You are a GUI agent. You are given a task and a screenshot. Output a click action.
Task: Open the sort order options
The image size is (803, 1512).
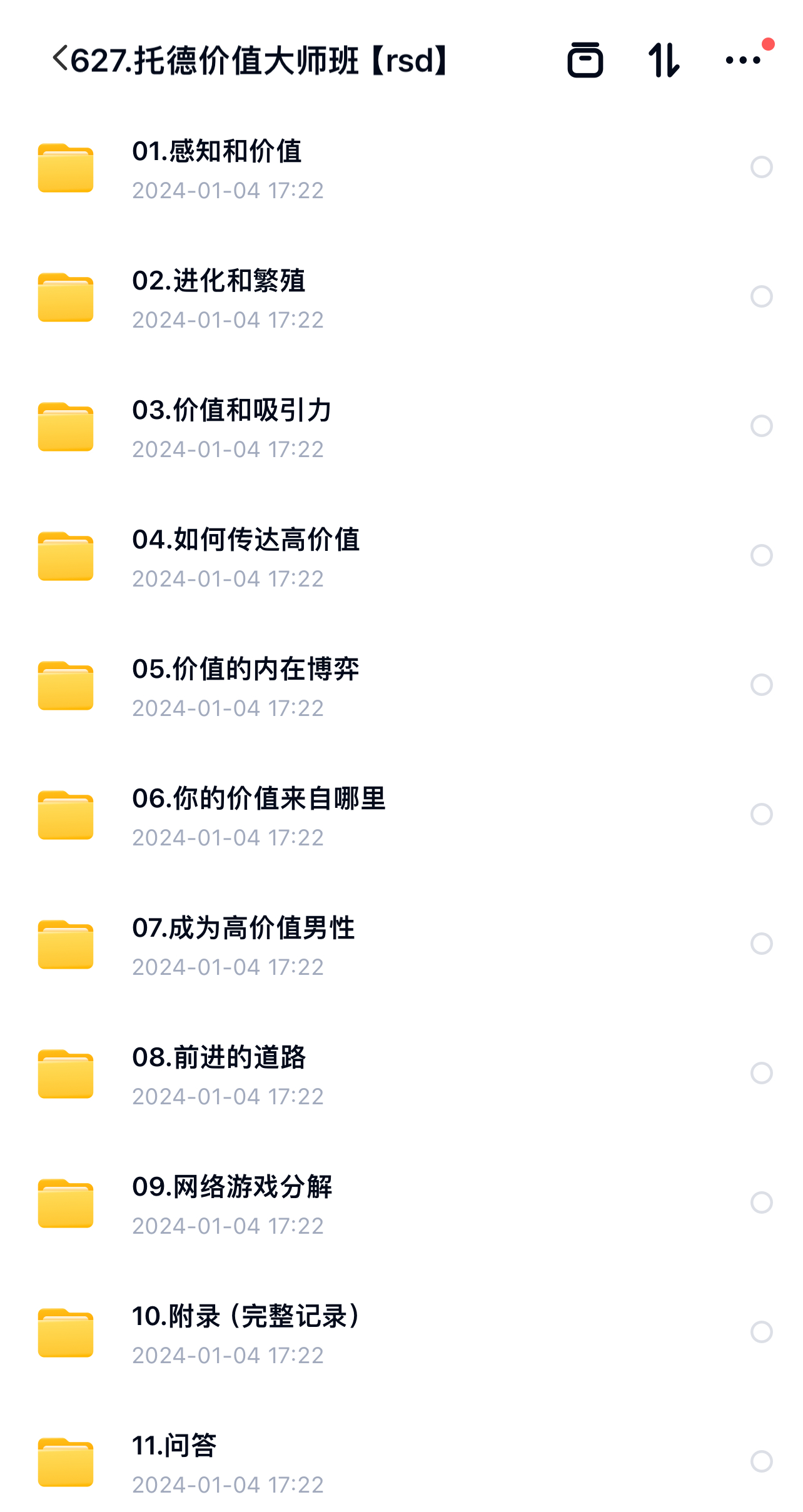pos(664,60)
